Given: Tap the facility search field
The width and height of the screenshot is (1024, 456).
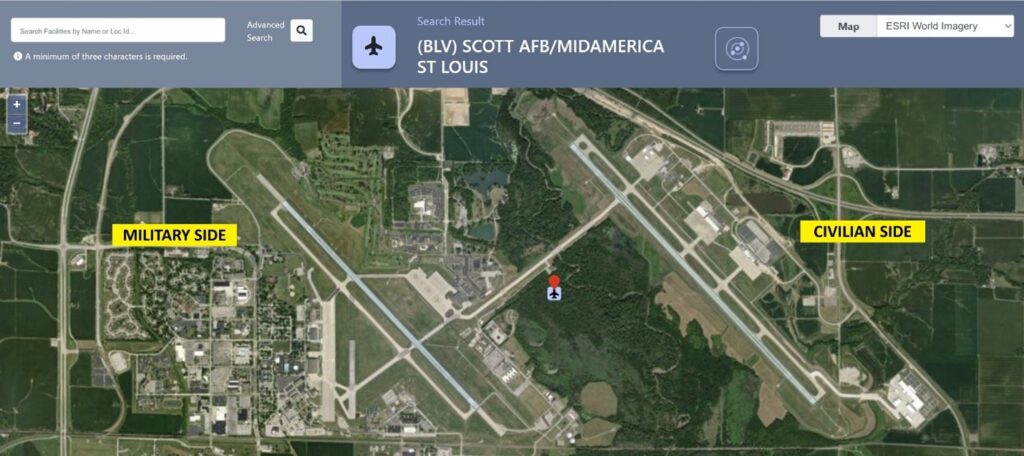Looking at the screenshot, I should [x=118, y=30].
